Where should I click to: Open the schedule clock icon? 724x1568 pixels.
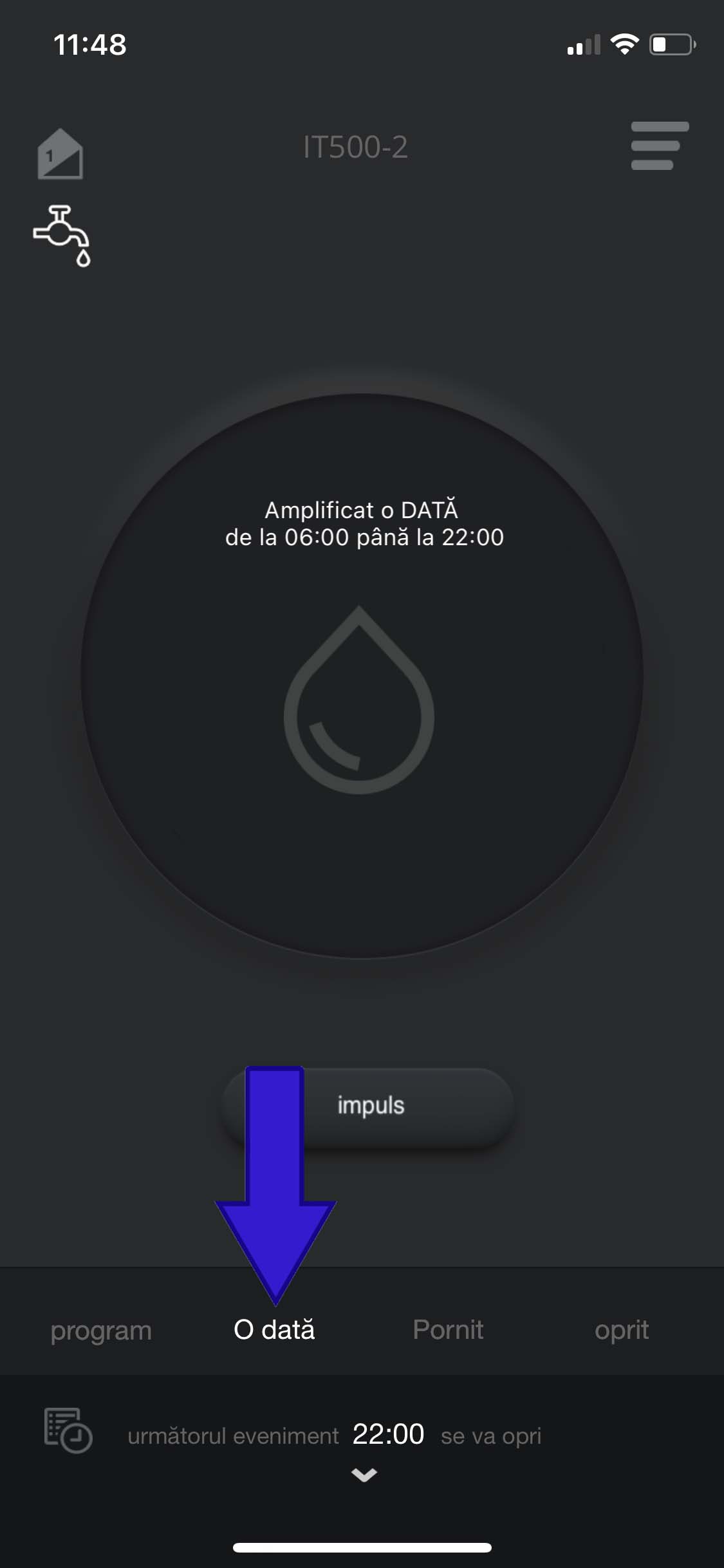point(68,1430)
